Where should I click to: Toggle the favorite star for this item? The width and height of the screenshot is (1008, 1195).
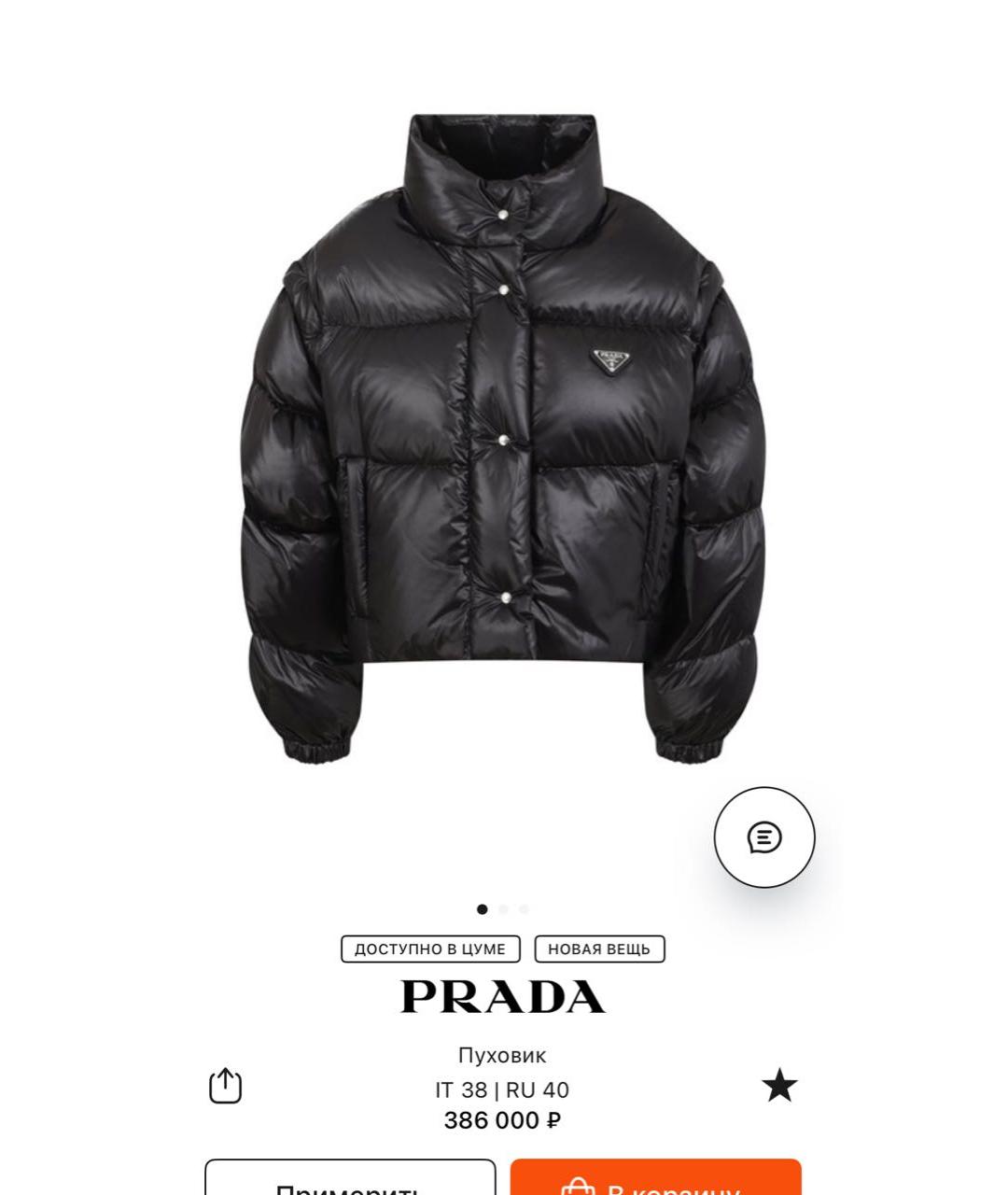pyautogui.click(x=779, y=1086)
